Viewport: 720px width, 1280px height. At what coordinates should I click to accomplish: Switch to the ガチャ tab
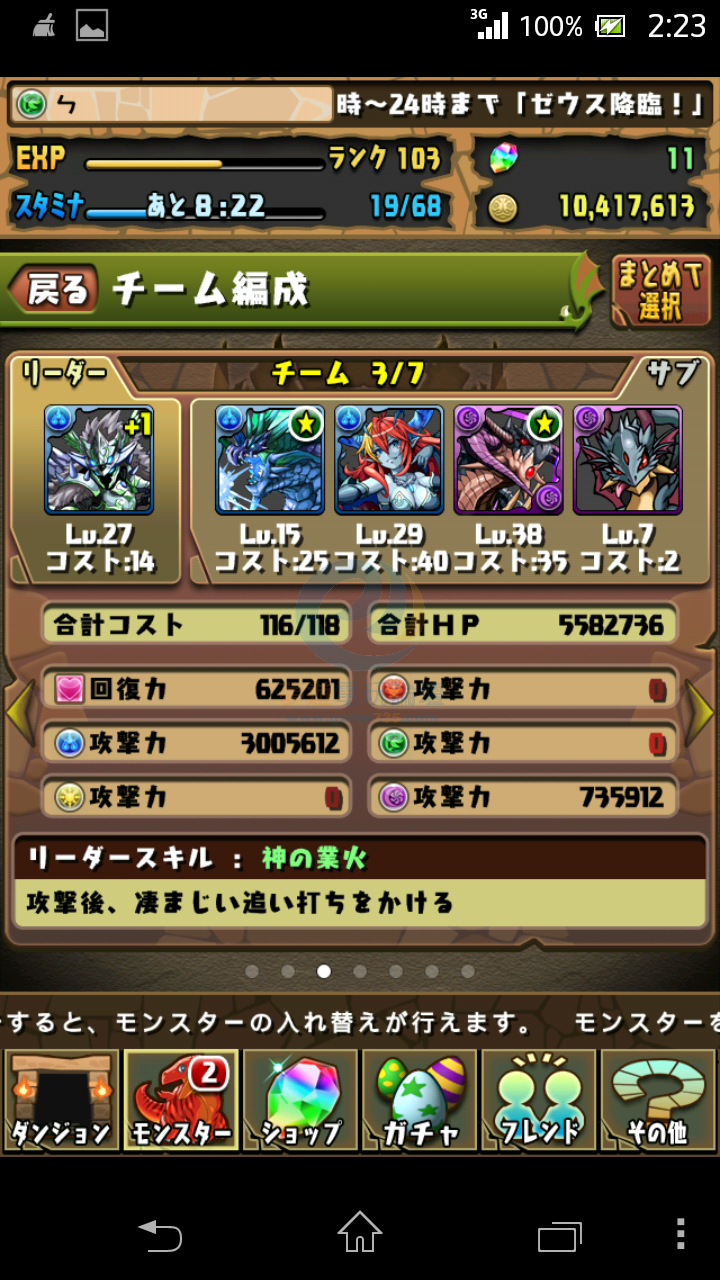click(x=420, y=1100)
